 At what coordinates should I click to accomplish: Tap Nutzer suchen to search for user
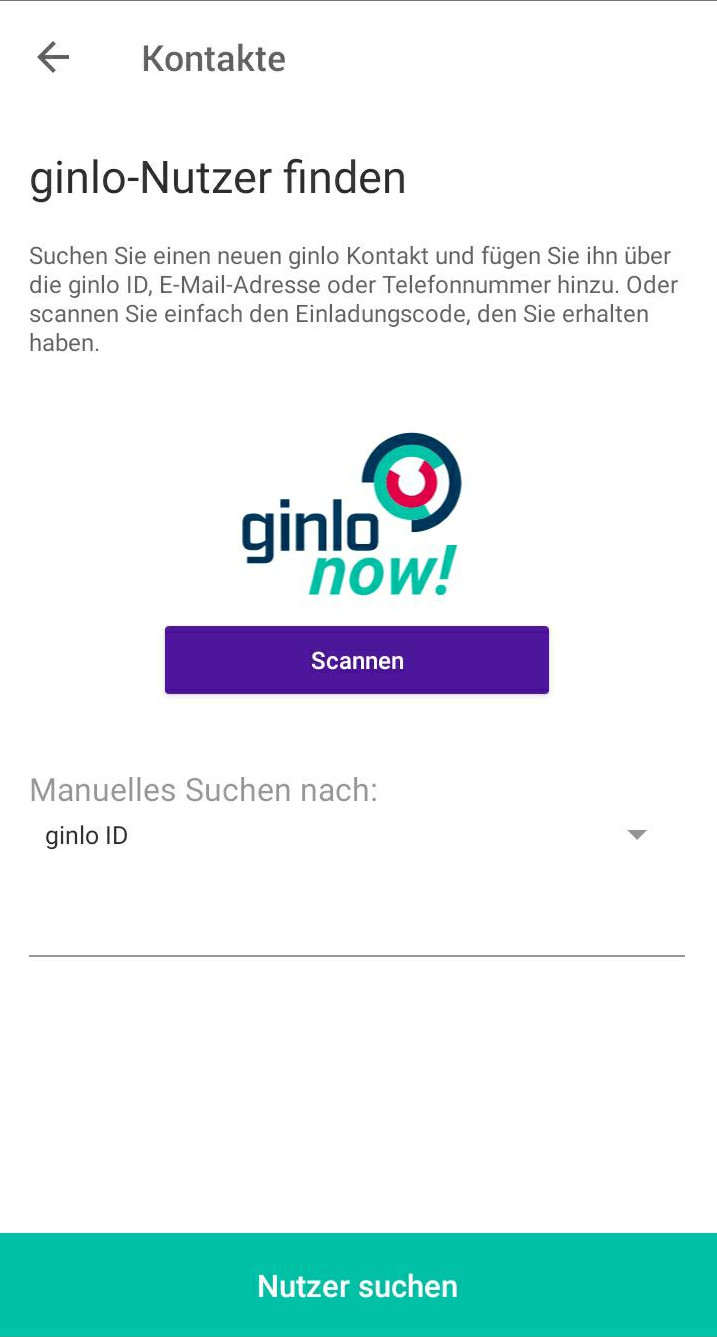358,1285
